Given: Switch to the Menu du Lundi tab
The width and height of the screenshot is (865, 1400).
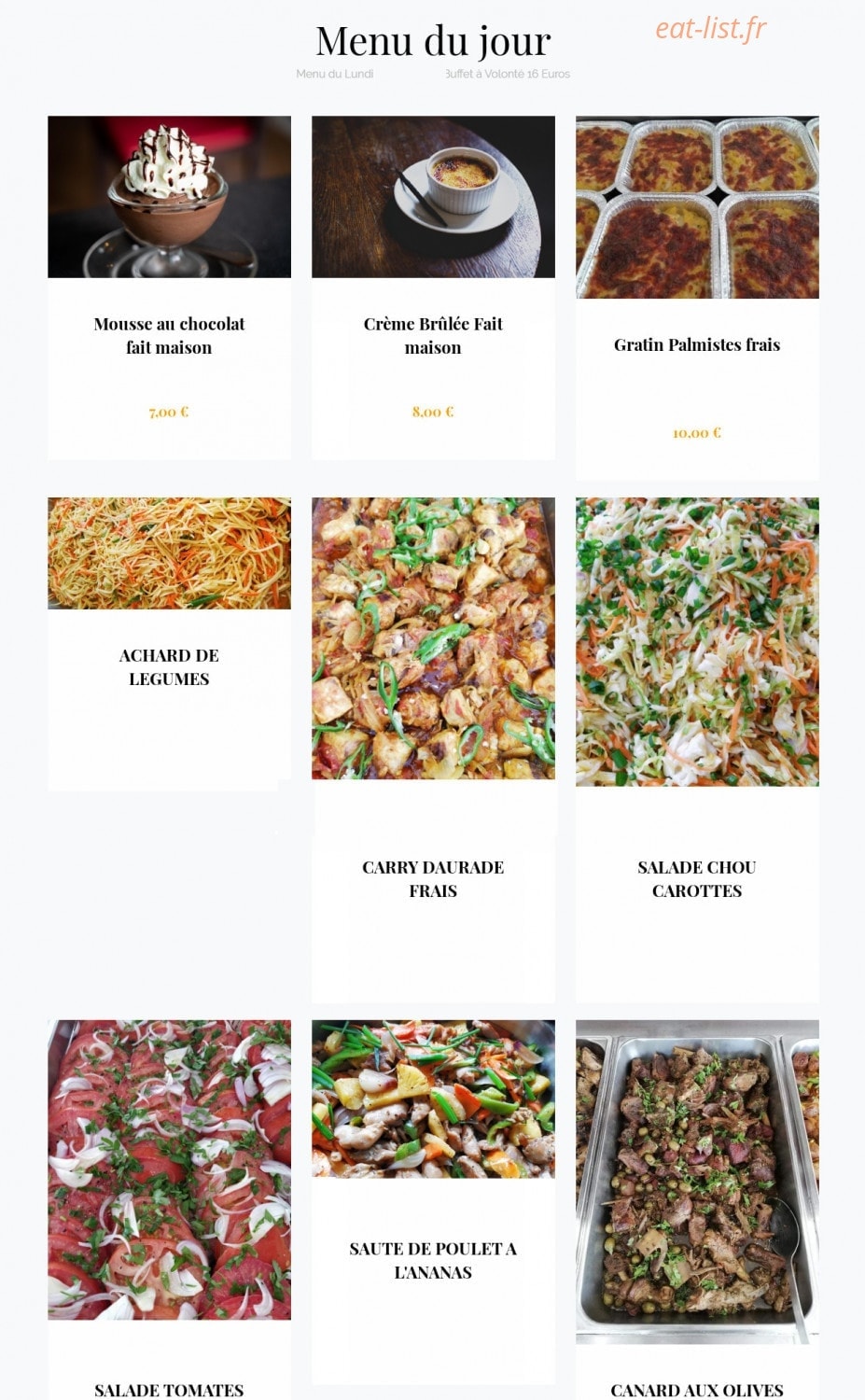Looking at the screenshot, I should (334, 74).
